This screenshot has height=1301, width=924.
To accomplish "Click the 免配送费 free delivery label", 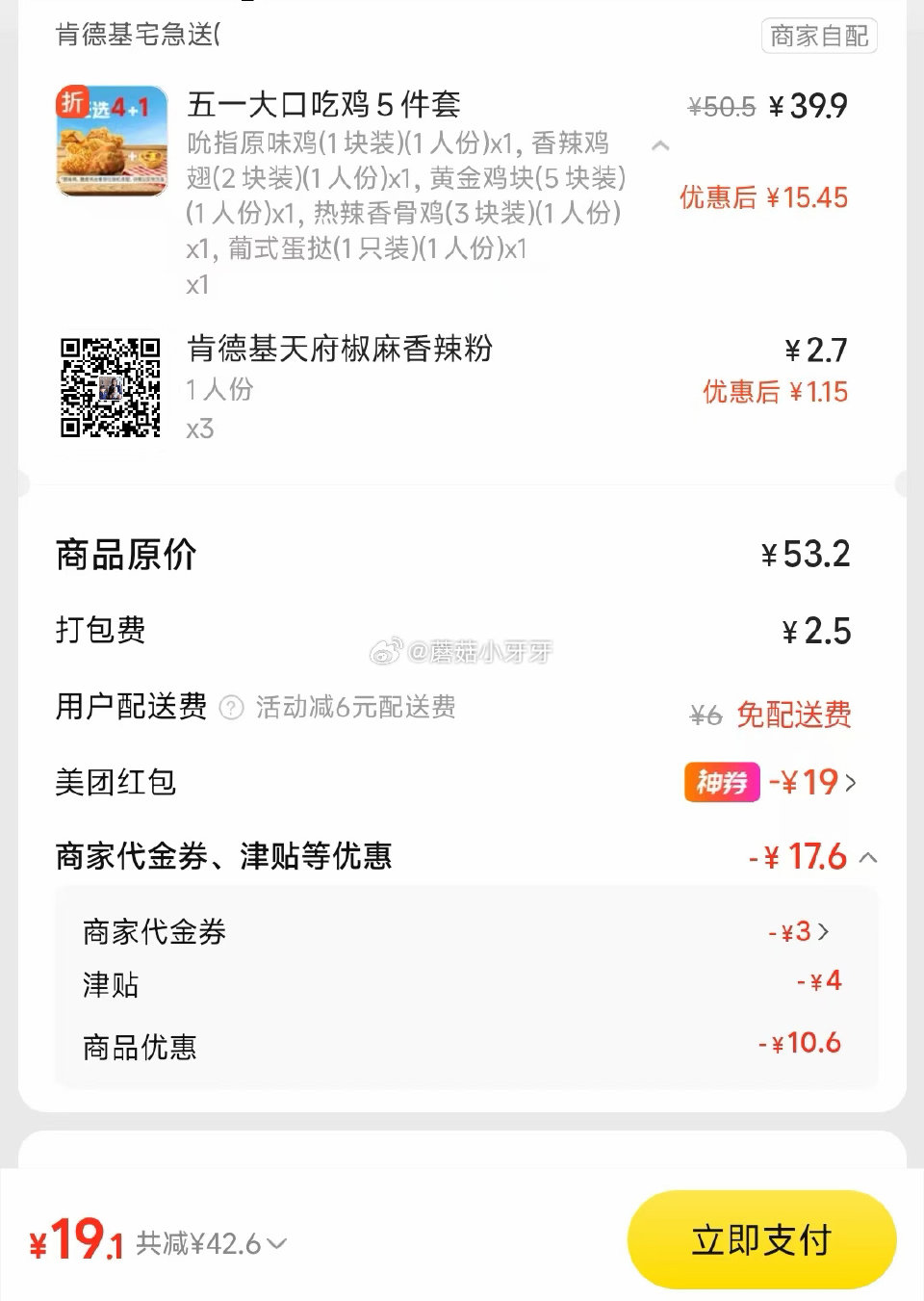I will click(x=793, y=715).
